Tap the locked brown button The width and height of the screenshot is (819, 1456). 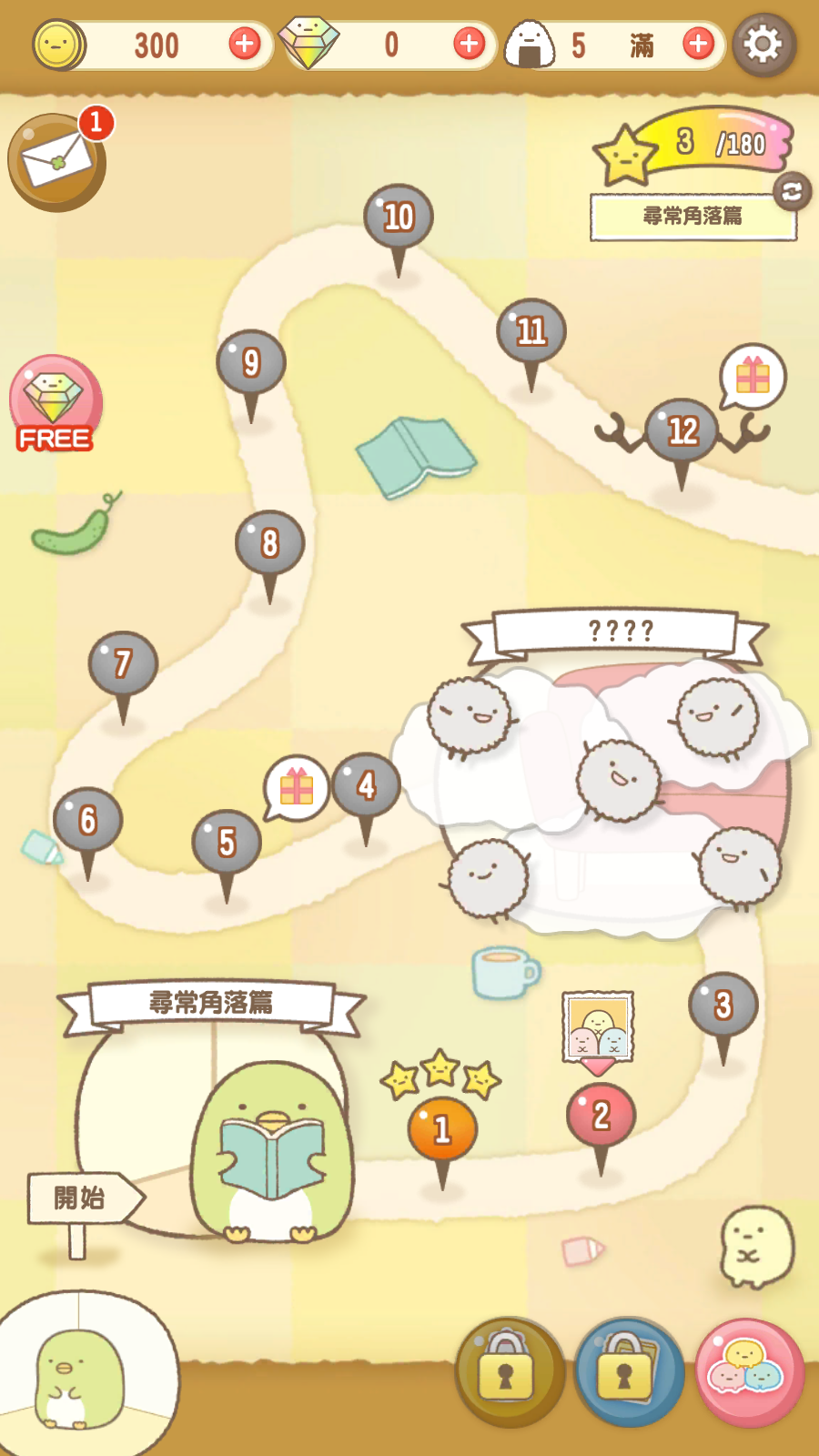[x=510, y=1372]
